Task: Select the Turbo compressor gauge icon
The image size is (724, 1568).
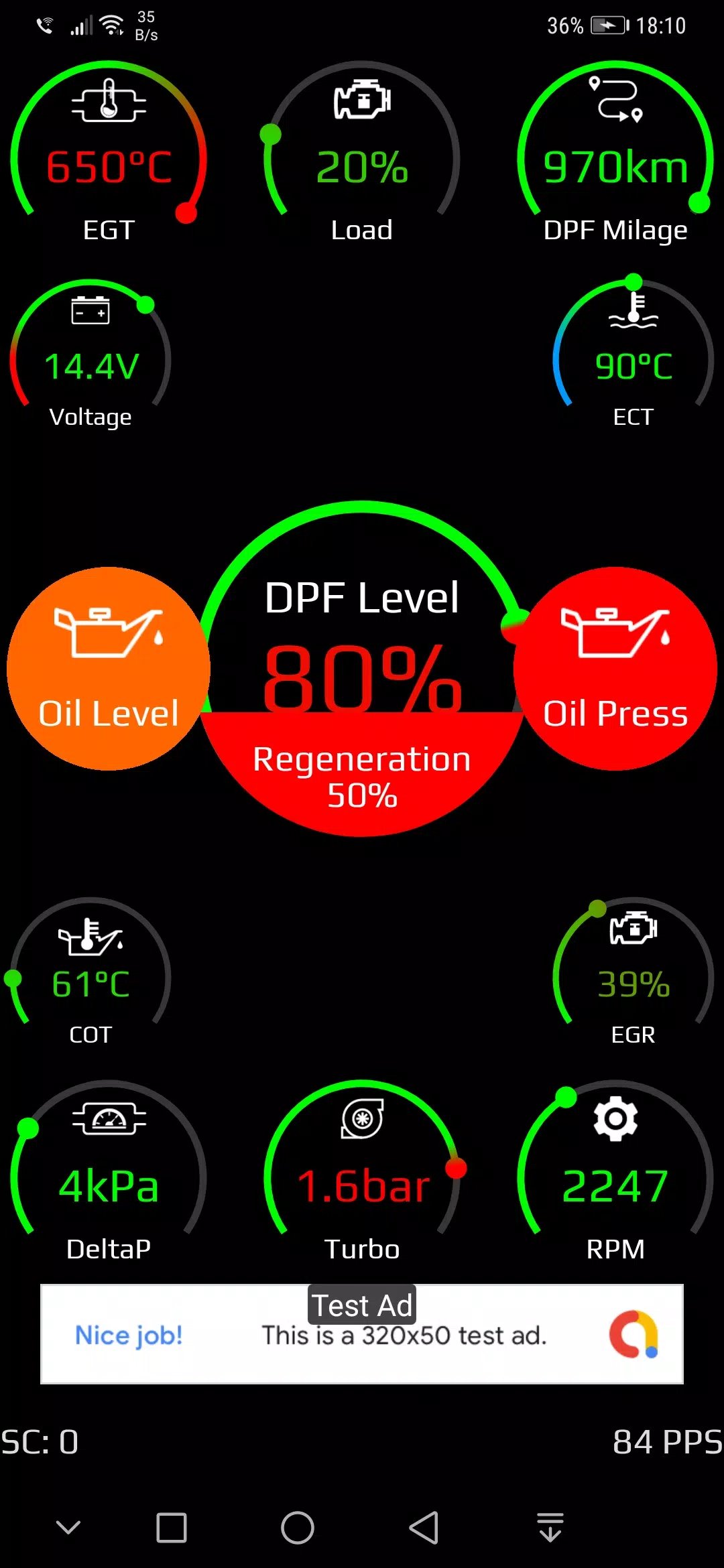Action: click(x=362, y=1119)
